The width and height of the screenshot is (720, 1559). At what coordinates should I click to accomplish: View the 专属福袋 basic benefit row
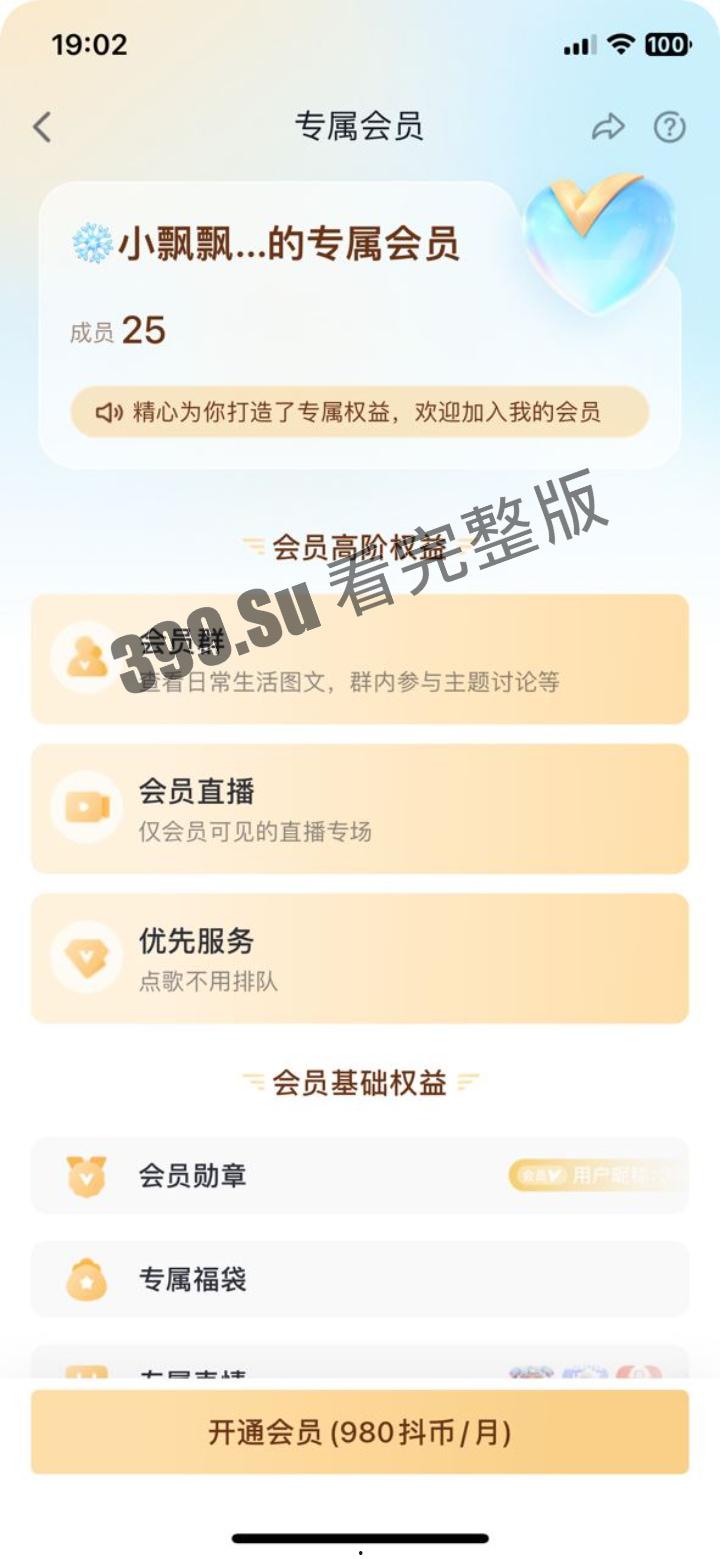(x=360, y=1279)
